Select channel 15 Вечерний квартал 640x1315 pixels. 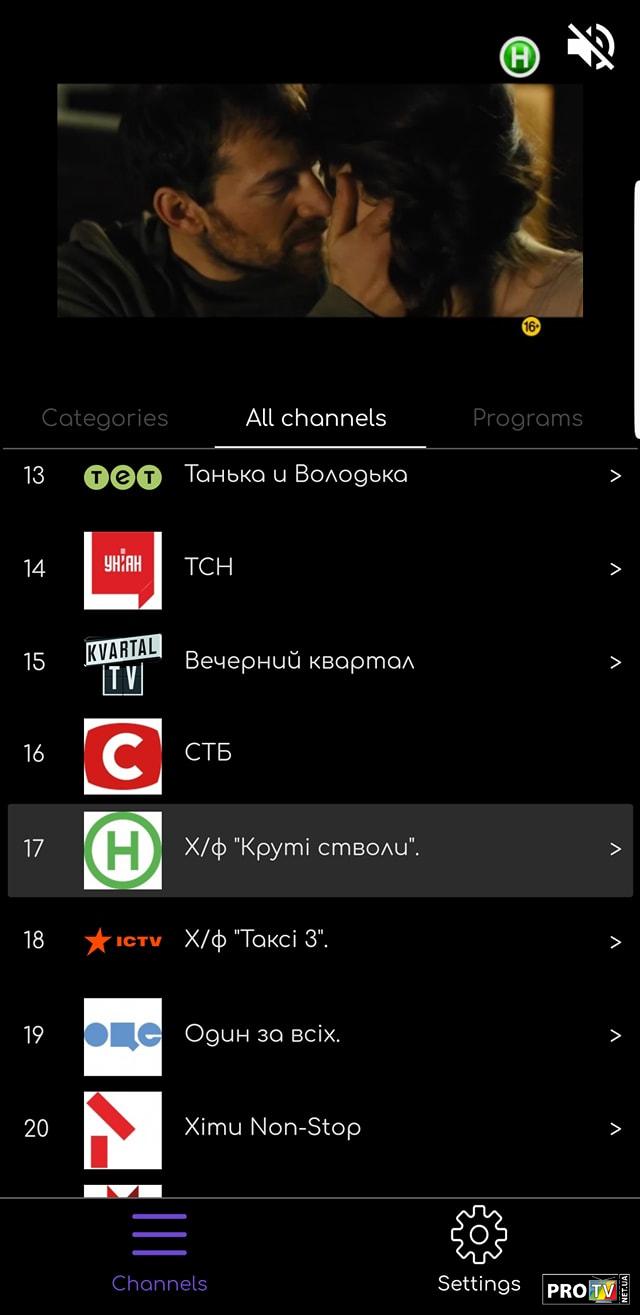click(320, 662)
